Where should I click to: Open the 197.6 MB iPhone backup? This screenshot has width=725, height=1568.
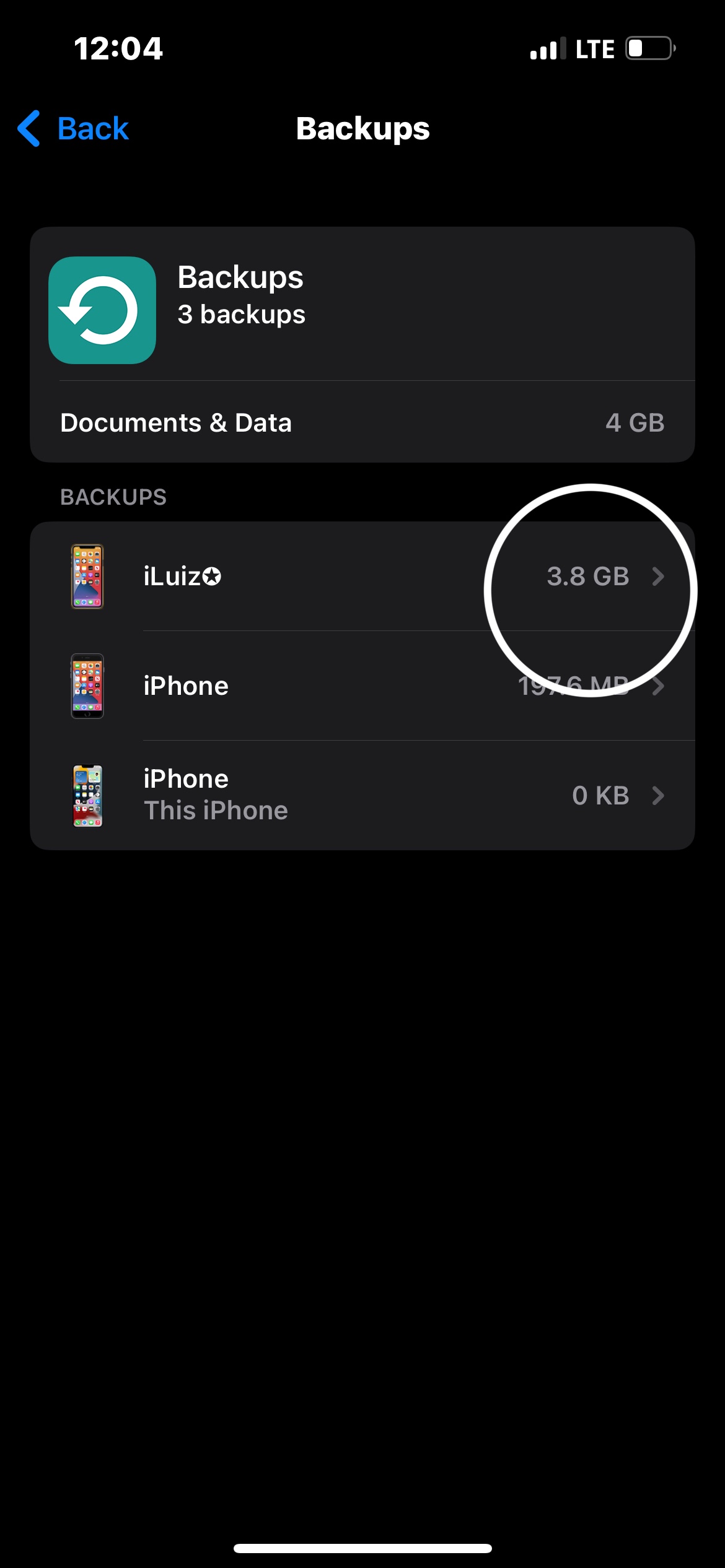pyautogui.click(x=362, y=686)
